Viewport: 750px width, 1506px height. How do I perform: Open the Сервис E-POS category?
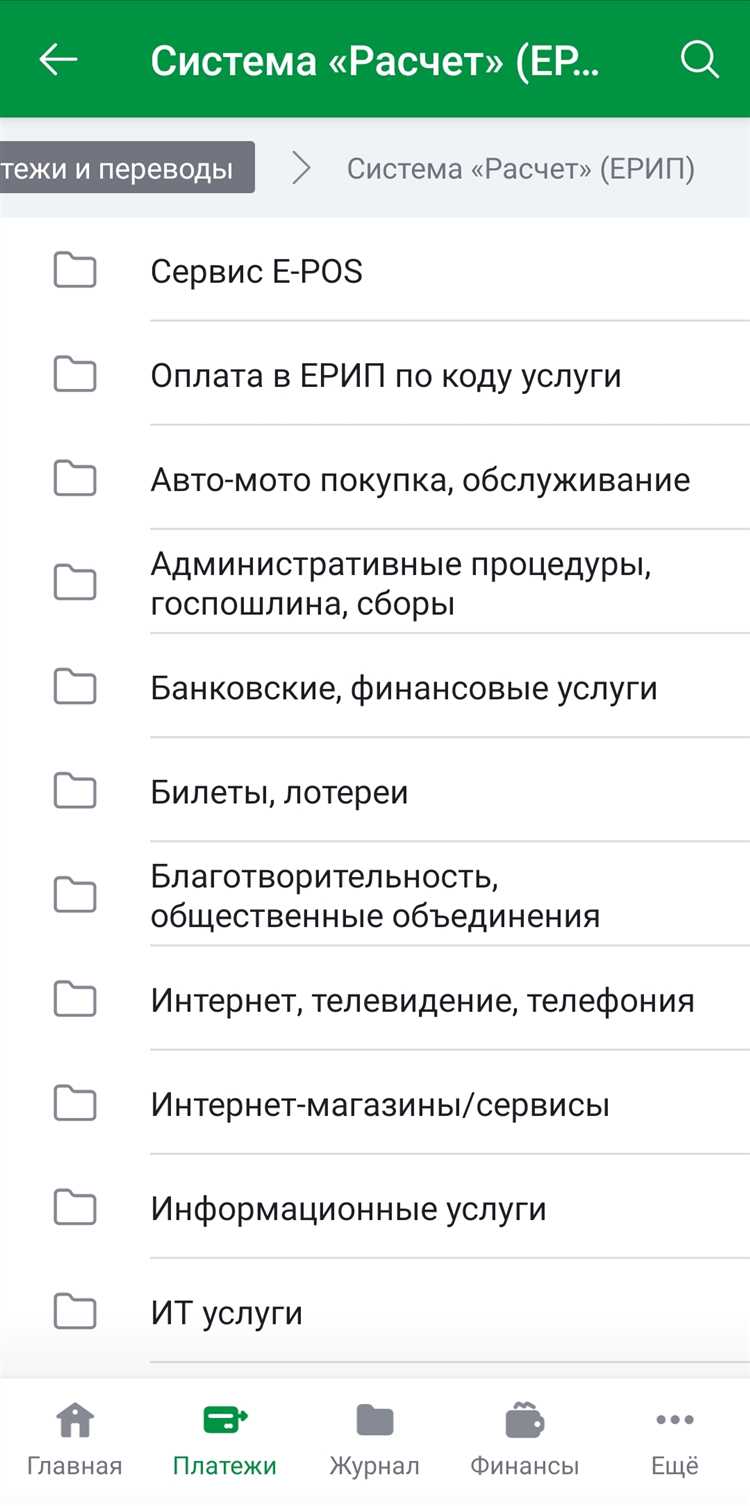point(258,270)
